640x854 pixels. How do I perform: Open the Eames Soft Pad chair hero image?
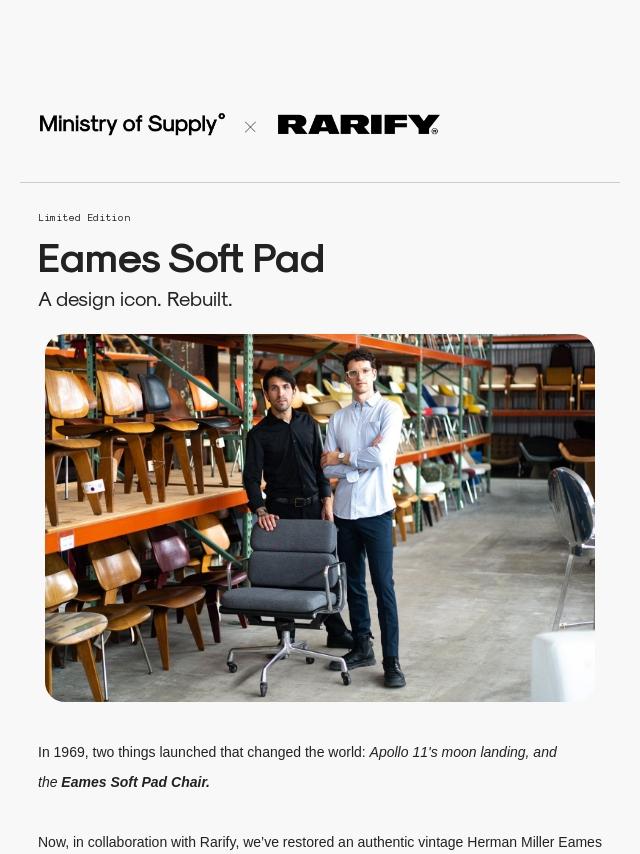(320, 517)
